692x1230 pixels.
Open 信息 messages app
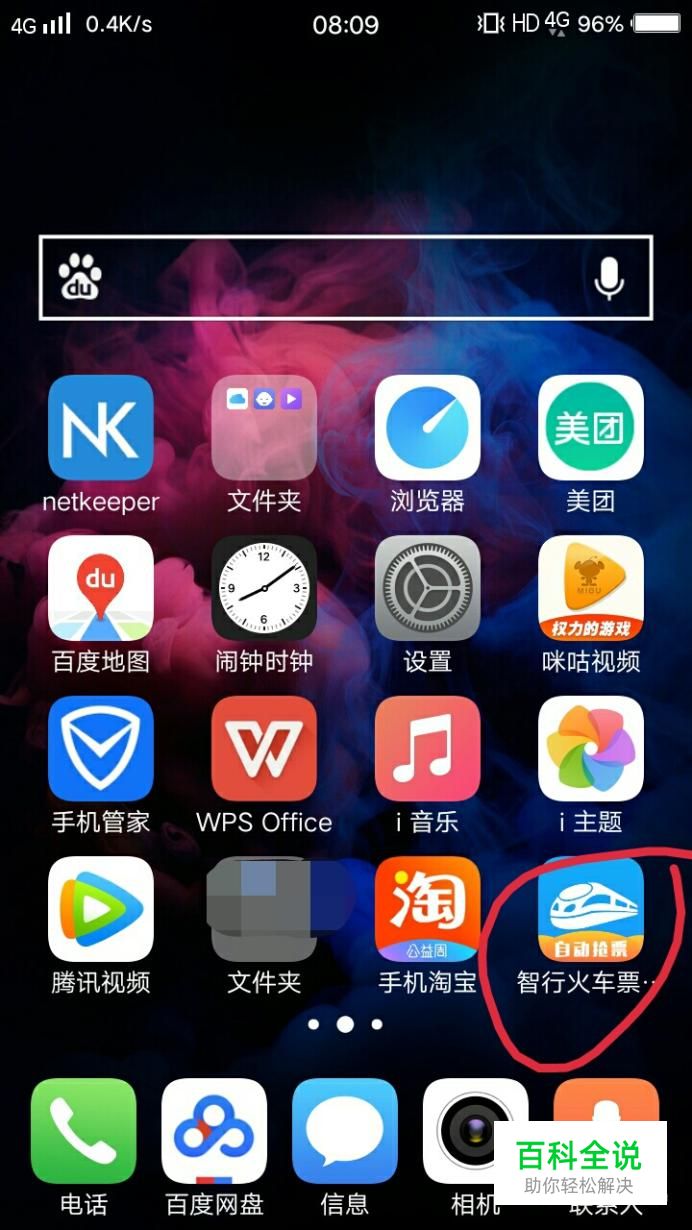point(345,1131)
